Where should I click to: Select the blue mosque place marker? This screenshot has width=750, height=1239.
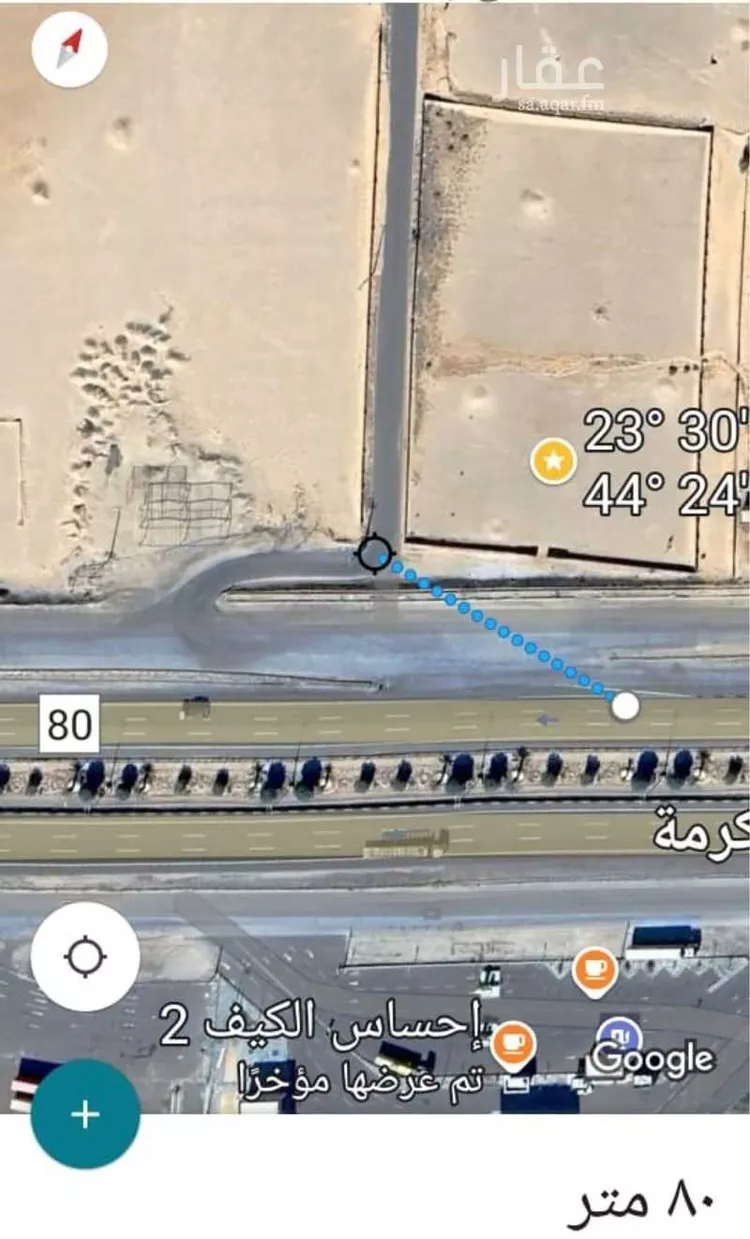pyautogui.click(x=620, y=1032)
